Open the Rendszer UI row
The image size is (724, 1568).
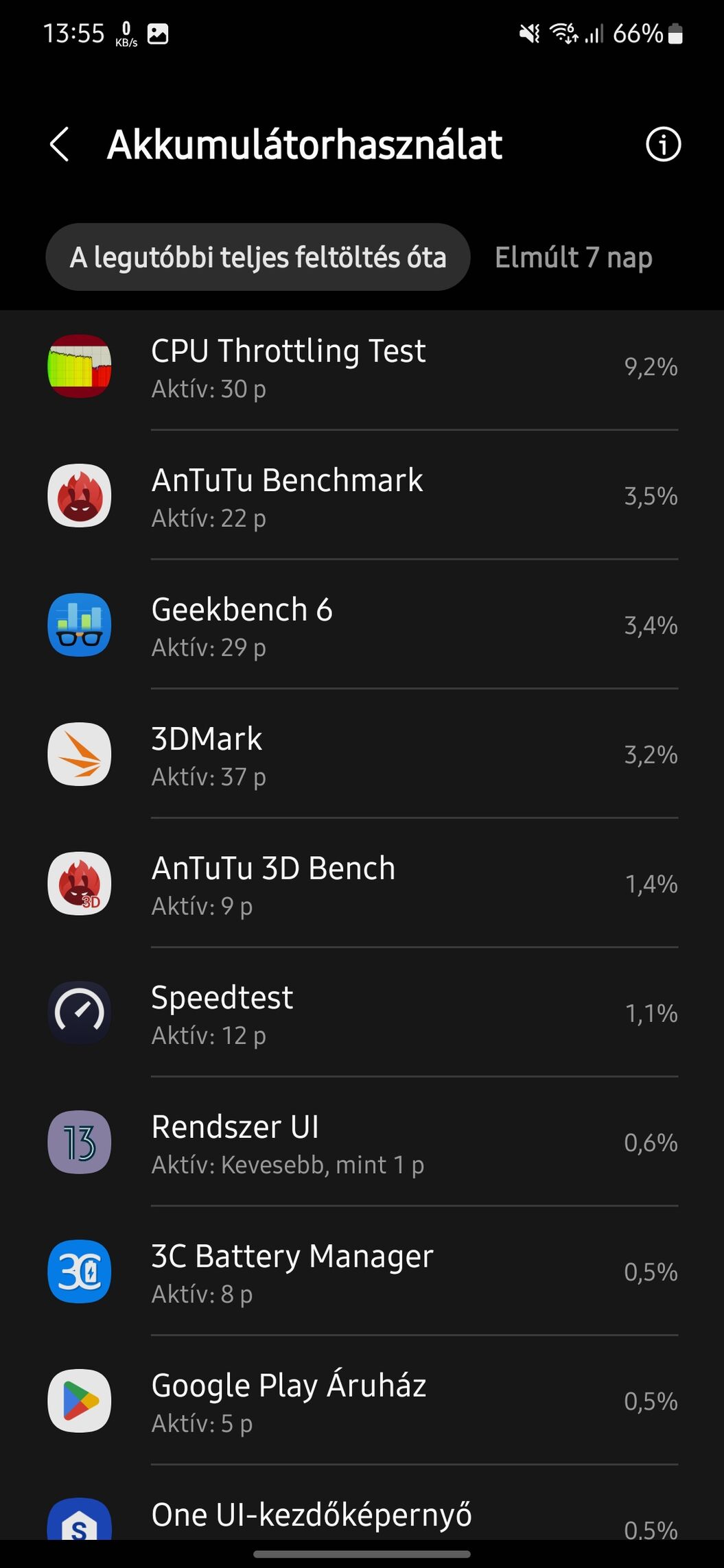coord(362,1143)
